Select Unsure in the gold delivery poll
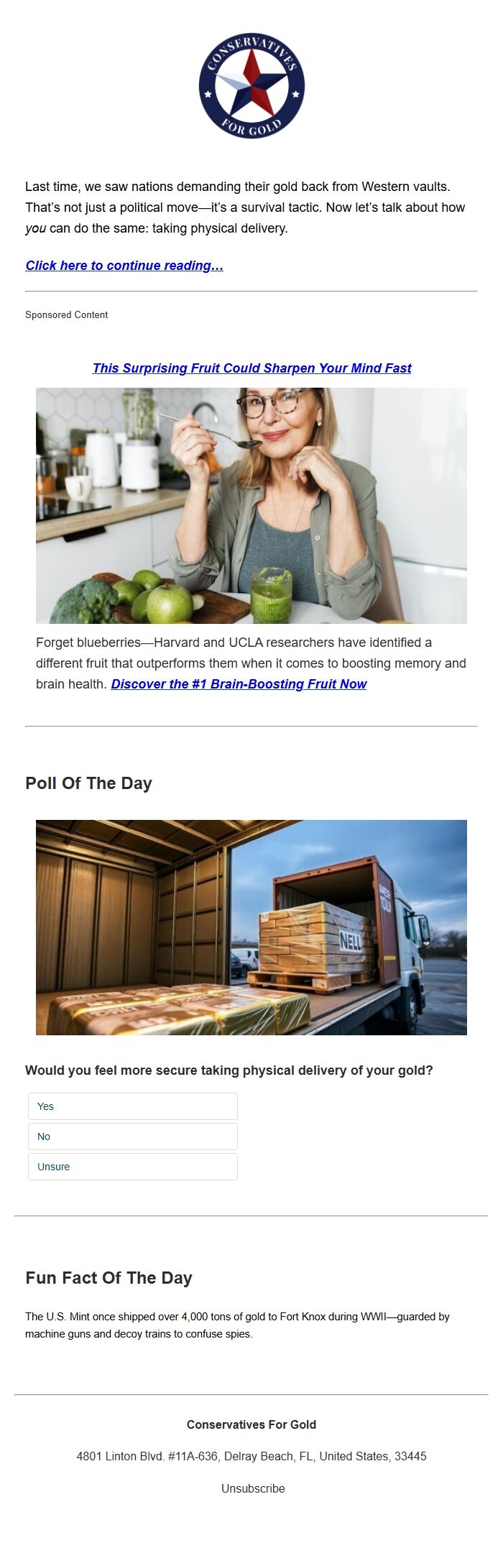The width and height of the screenshot is (503, 1568). (133, 1167)
